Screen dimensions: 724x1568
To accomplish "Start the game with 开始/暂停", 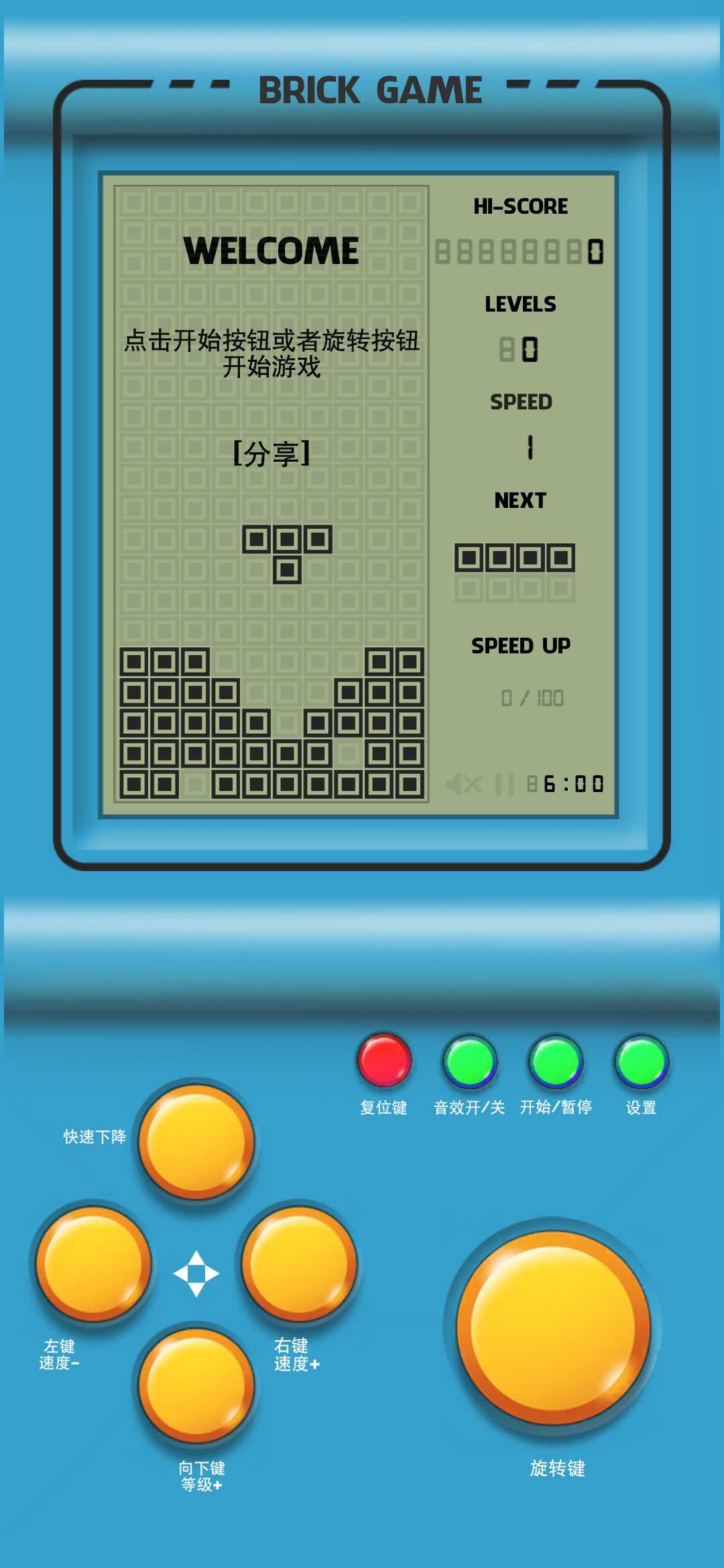I will point(555,1061).
